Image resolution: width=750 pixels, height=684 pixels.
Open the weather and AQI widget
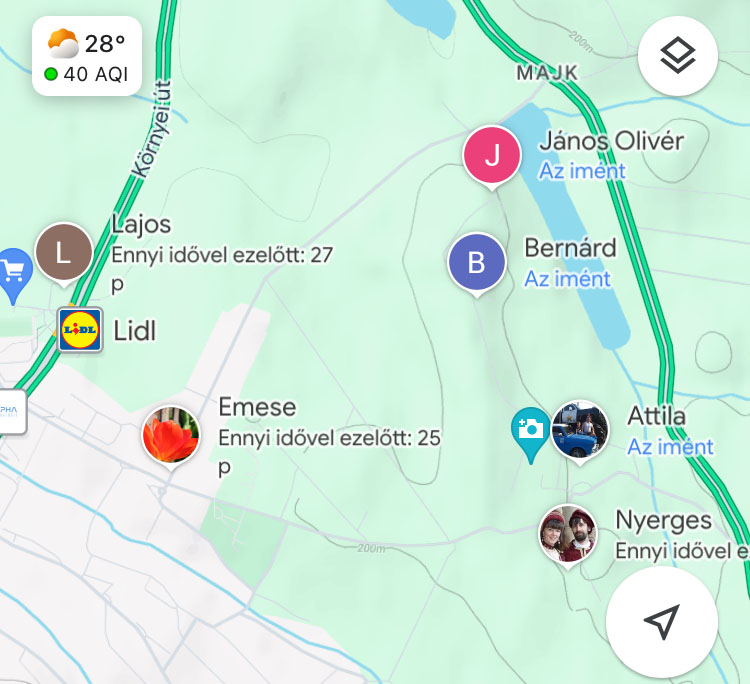point(87,57)
